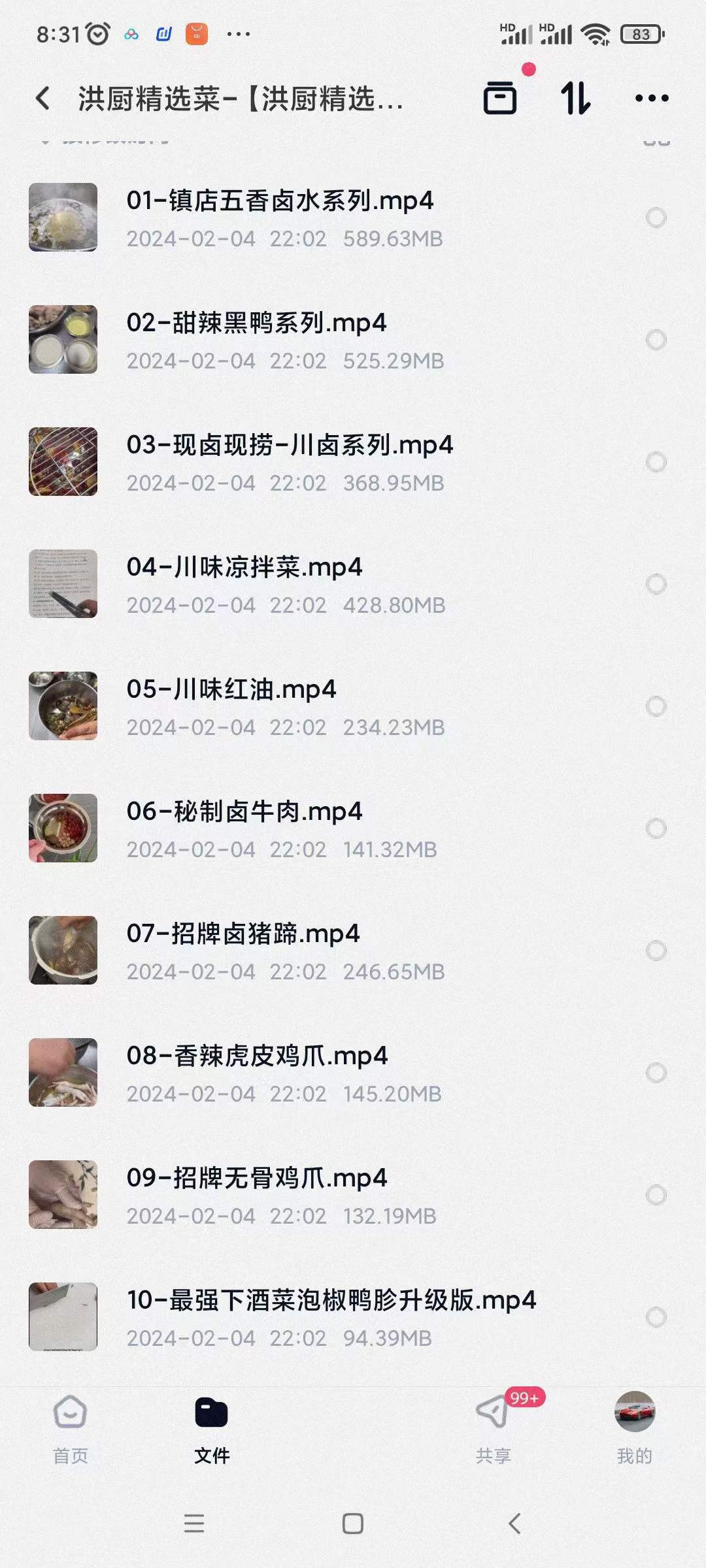Play 07-招牌卤猪蹄.mp4
The height and width of the screenshot is (1568, 706).
coord(243,934)
